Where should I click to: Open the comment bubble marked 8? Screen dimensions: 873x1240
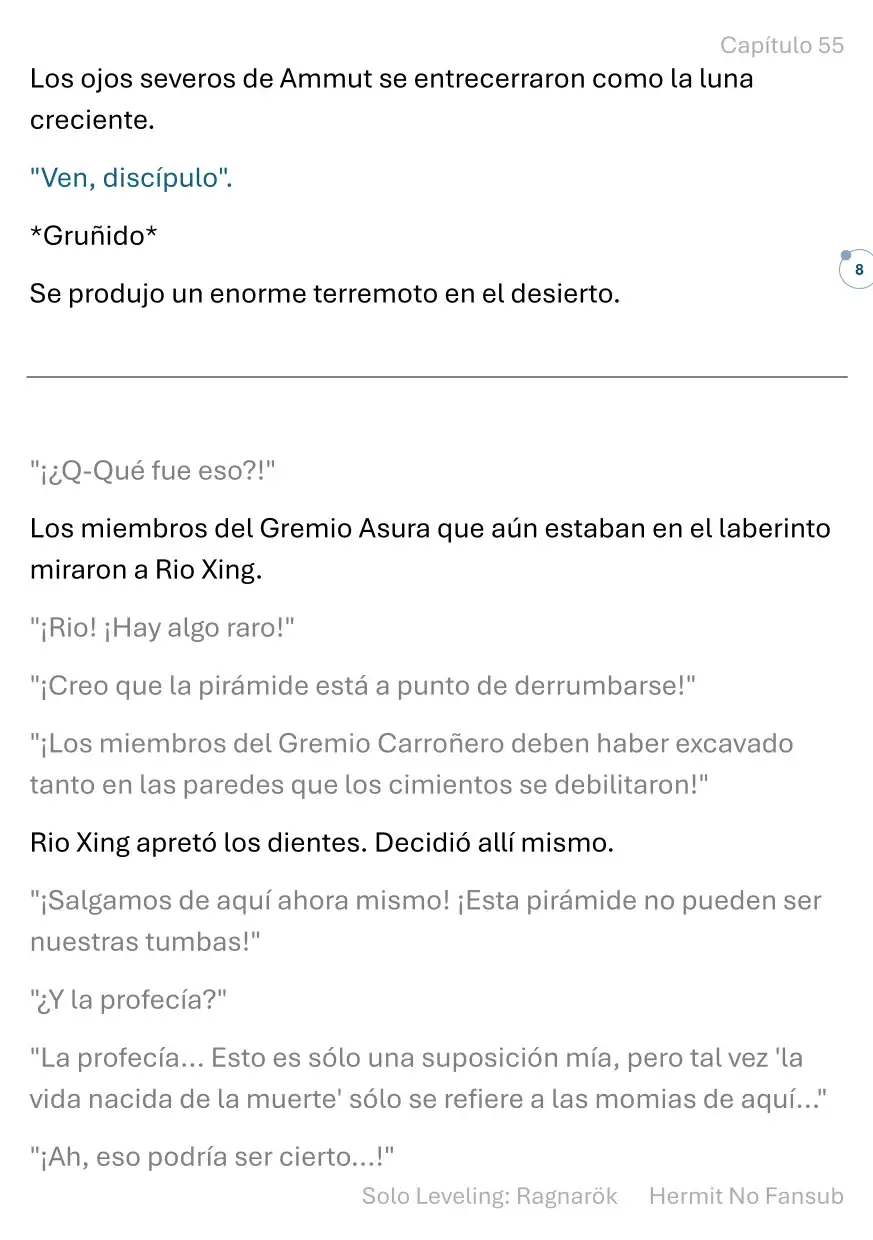[858, 270]
